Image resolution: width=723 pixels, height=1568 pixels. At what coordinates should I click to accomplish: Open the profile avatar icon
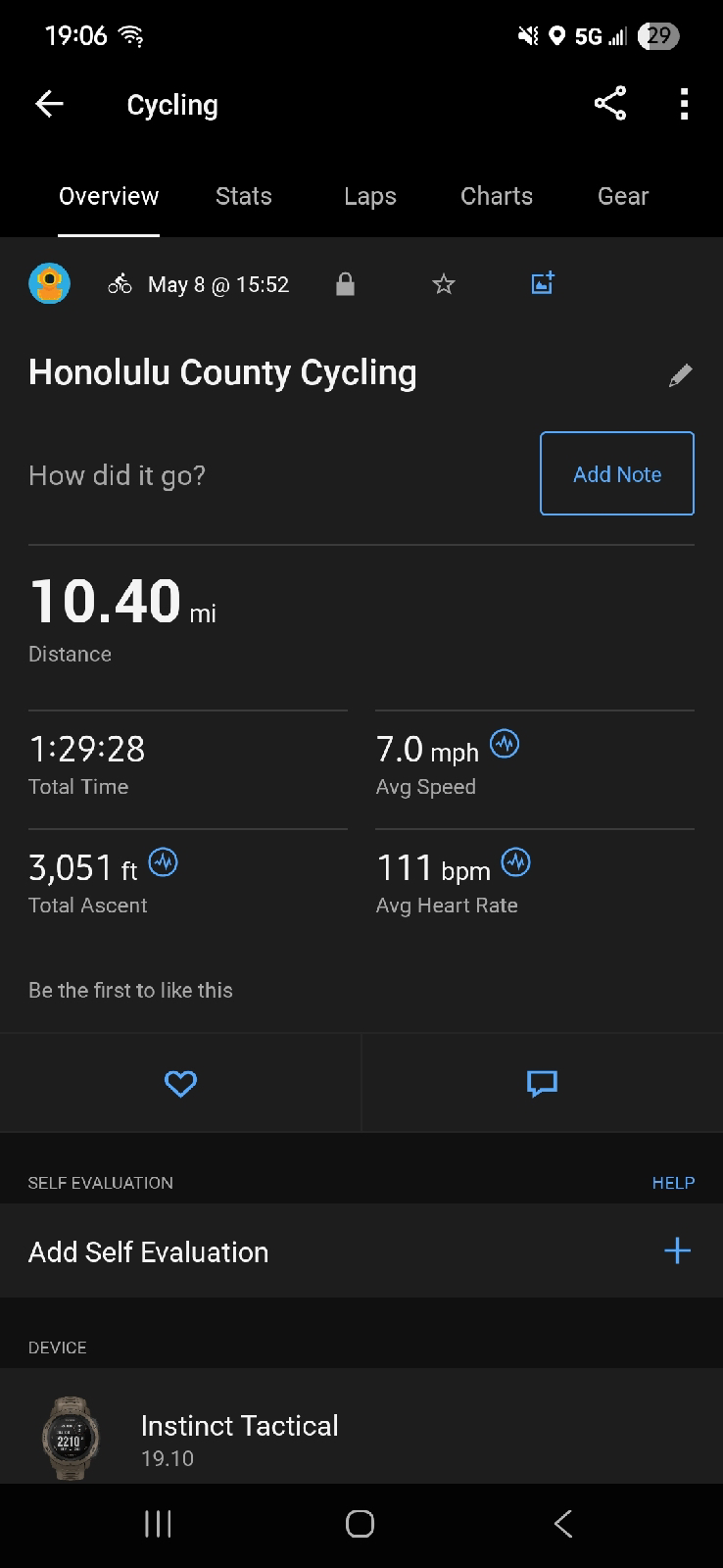pos(49,284)
